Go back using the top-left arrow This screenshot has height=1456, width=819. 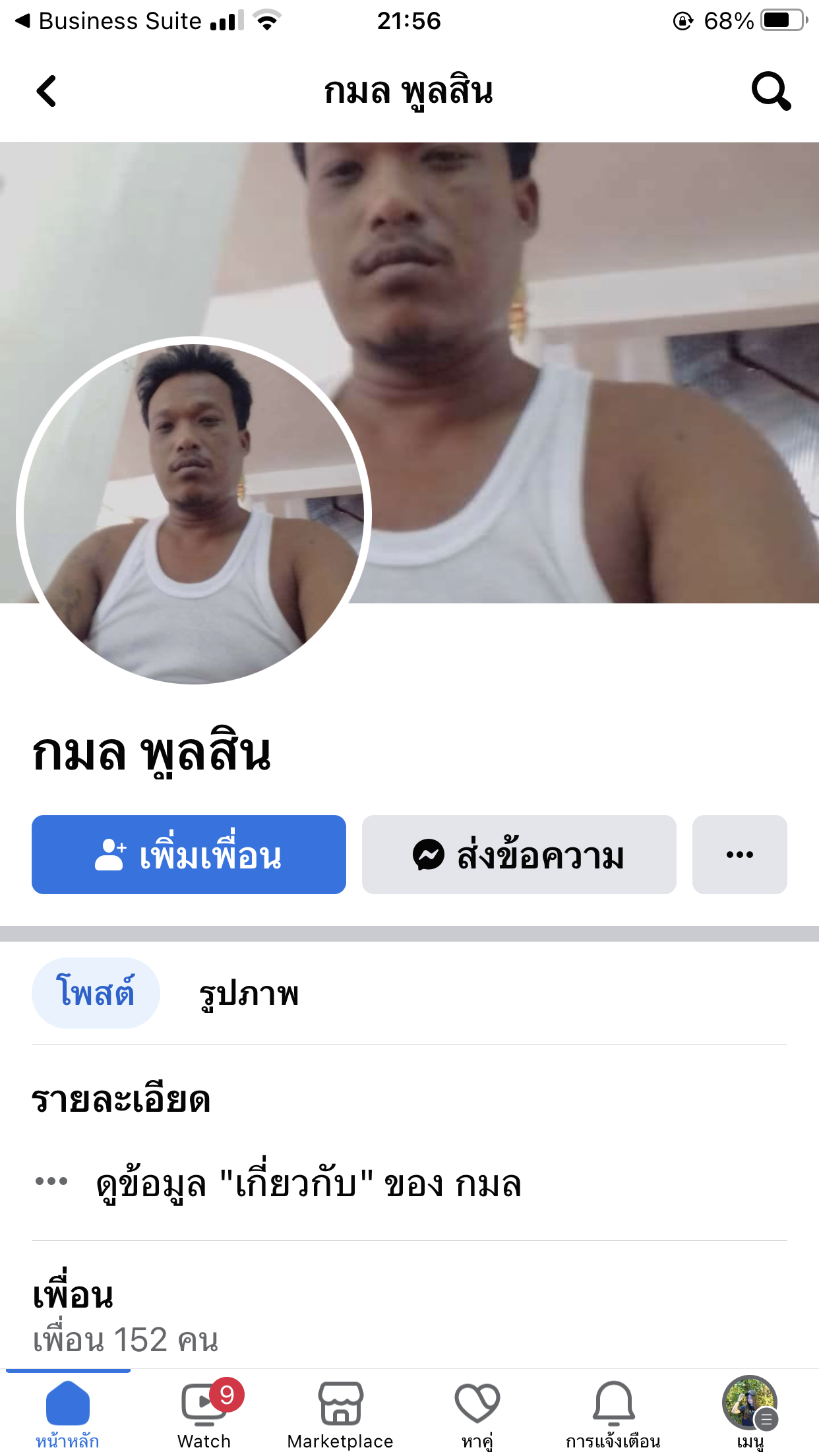pyautogui.click(x=46, y=91)
